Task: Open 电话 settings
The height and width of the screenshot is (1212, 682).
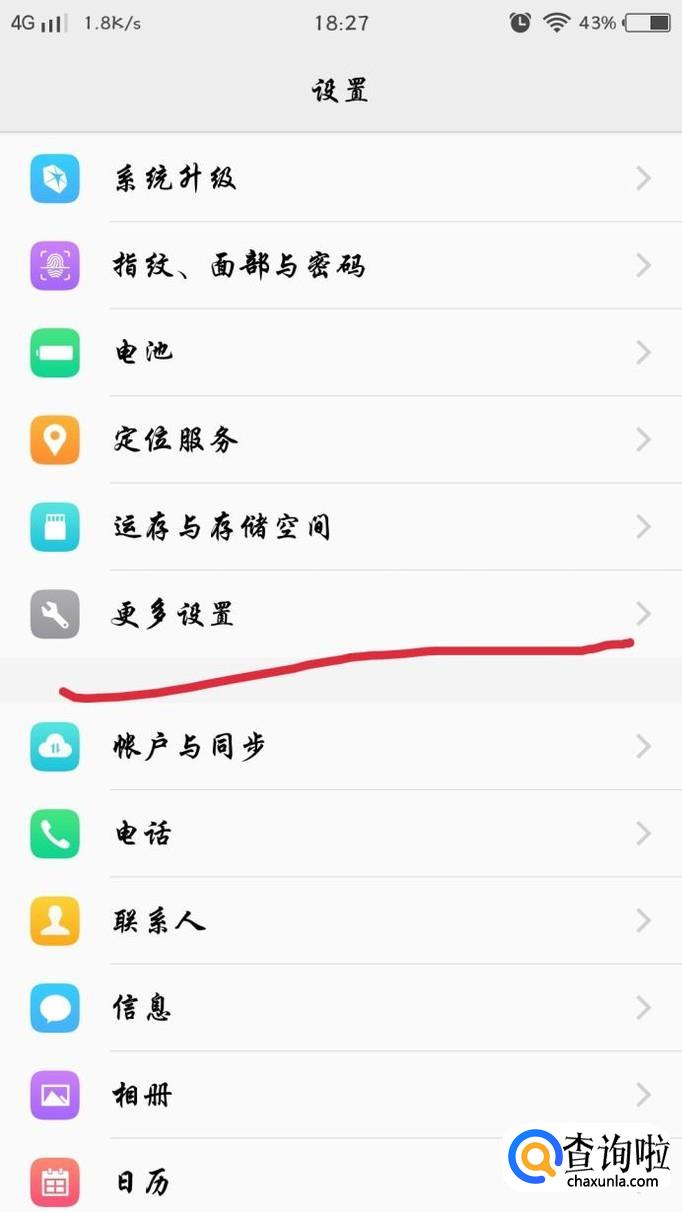Action: click(341, 834)
